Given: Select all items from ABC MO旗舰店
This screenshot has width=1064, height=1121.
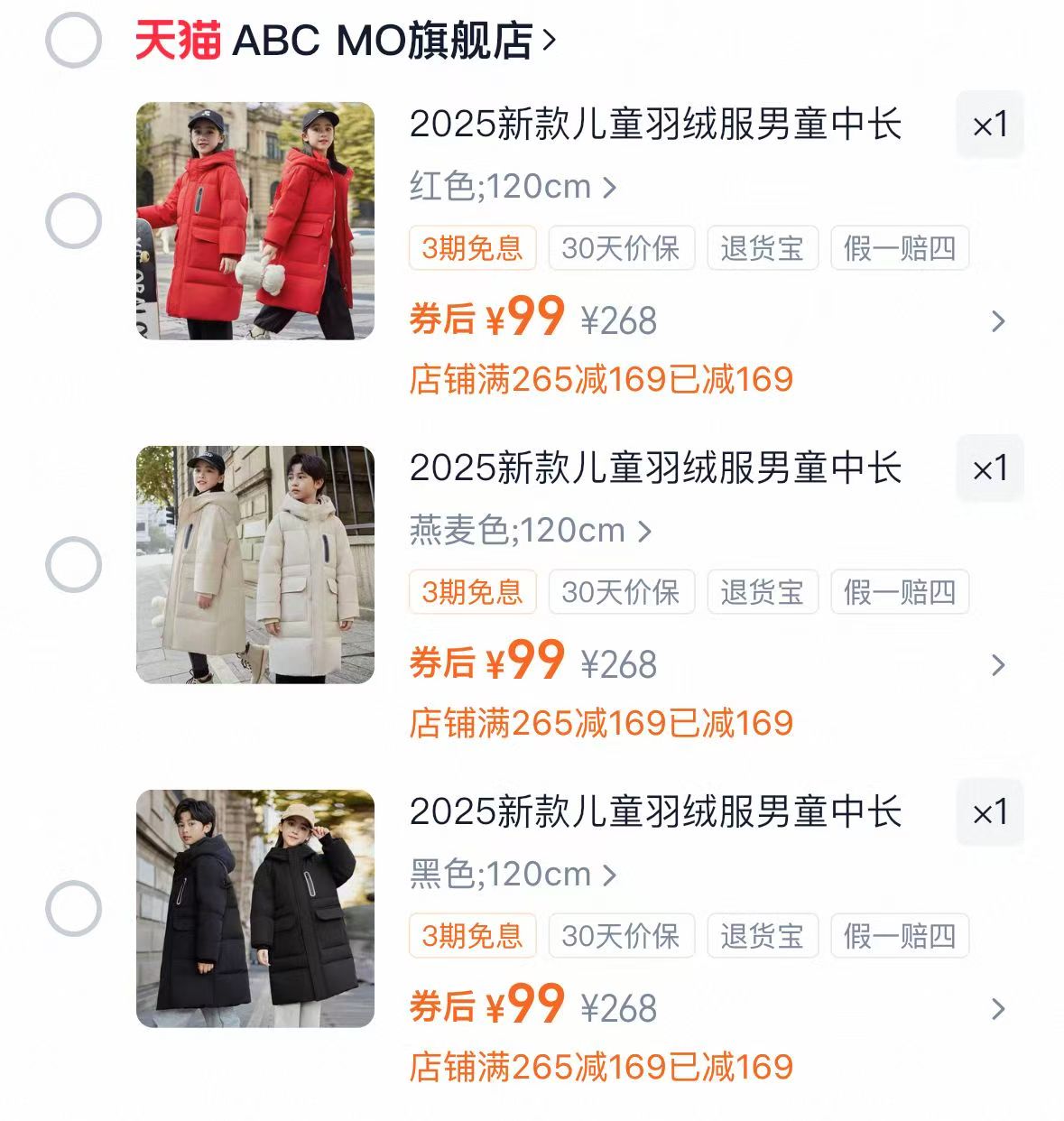Looking at the screenshot, I should coord(73,41).
